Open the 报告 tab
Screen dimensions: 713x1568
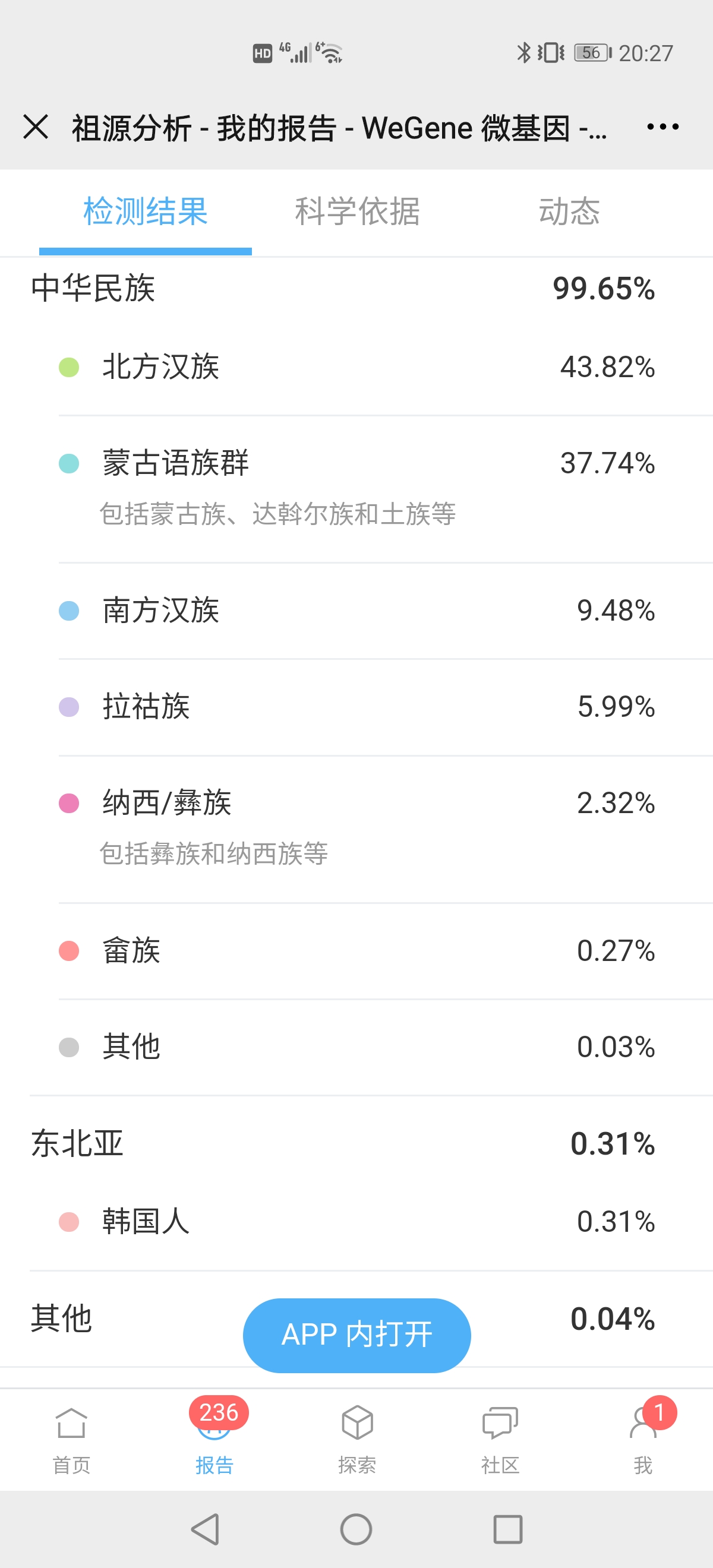pos(214,1440)
